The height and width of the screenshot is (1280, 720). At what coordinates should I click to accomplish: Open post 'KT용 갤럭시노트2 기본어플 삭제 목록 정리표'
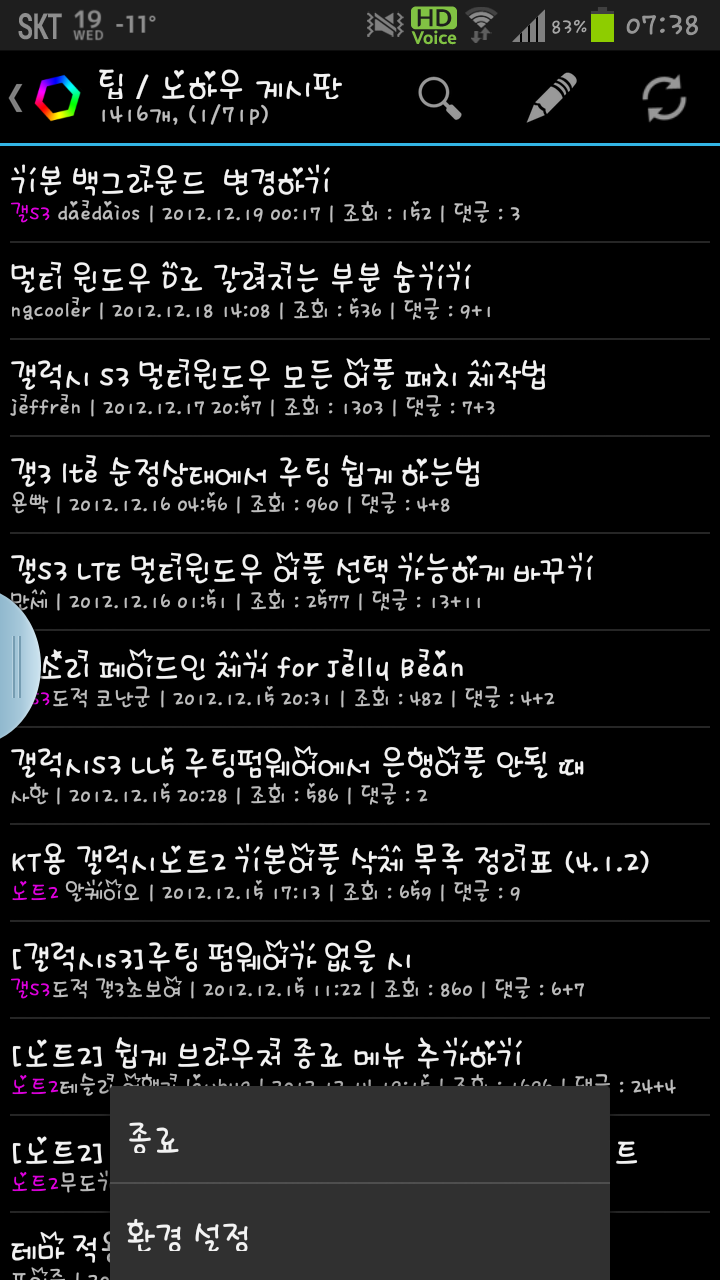click(360, 873)
